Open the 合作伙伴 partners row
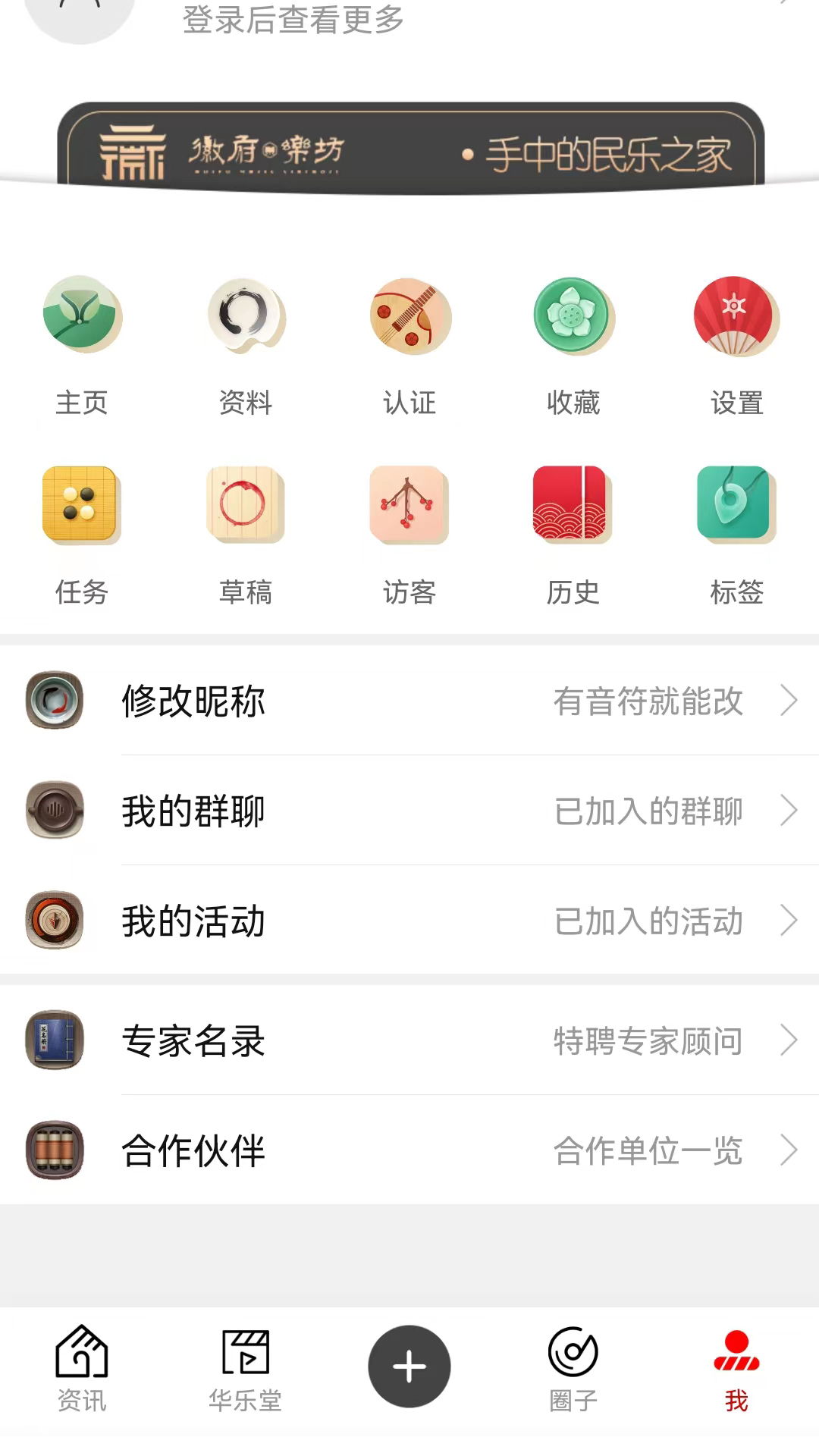Viewport: 819px width, 1456px height. point(409,1150)
